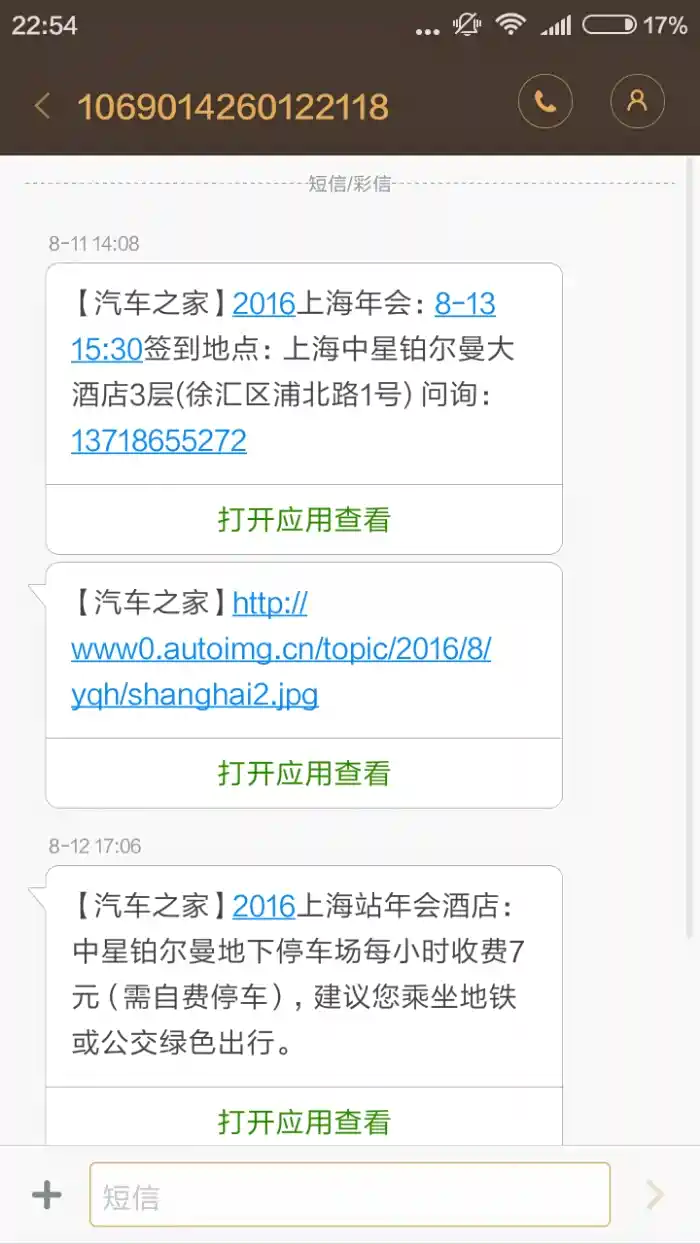Tap the 2016 link in the 上海年会 check-in message
Viewport: 700px width, 1244px height.
pyautogui.click(x=264, y=303)
